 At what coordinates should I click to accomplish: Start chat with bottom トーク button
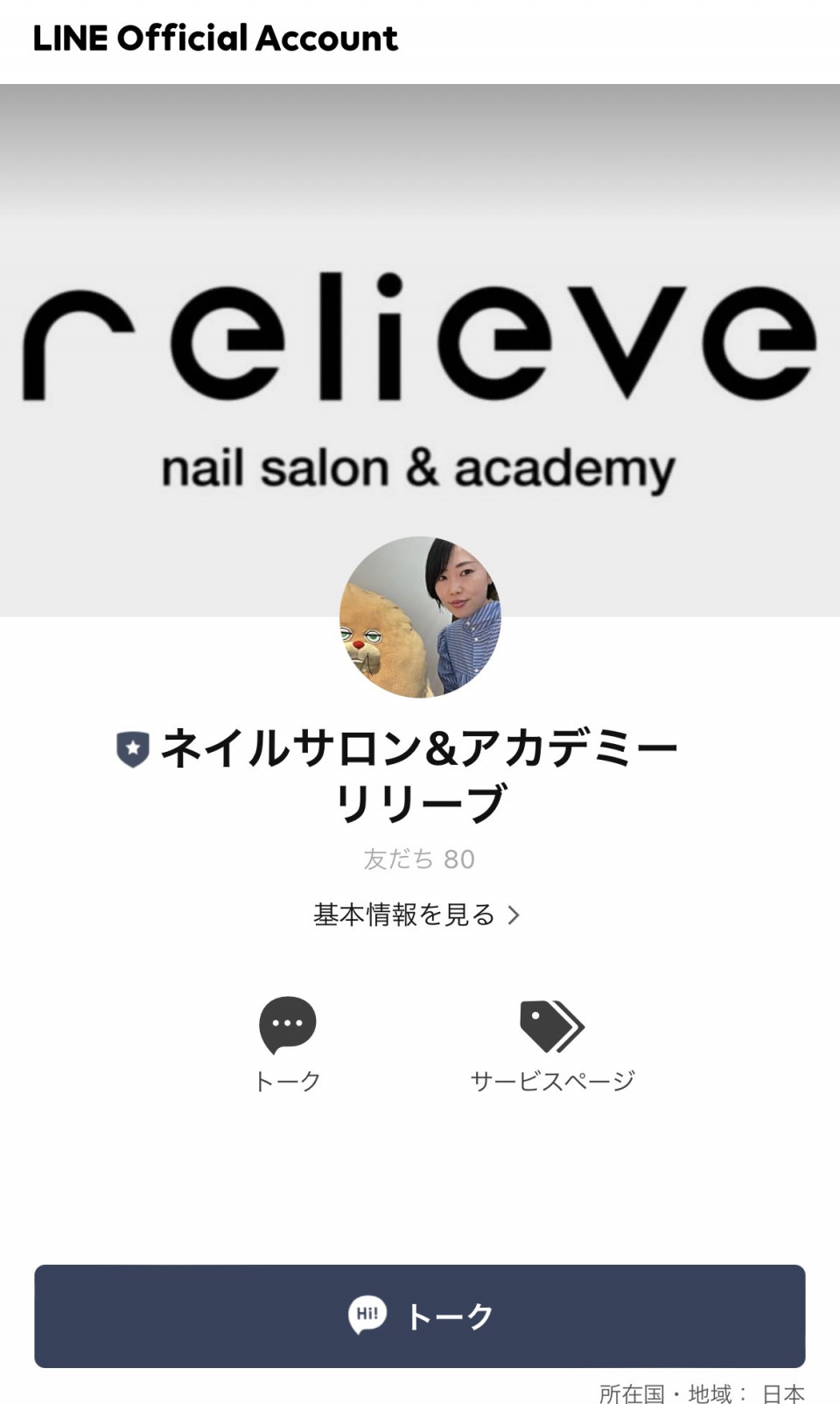click(x=420, y=1316)
